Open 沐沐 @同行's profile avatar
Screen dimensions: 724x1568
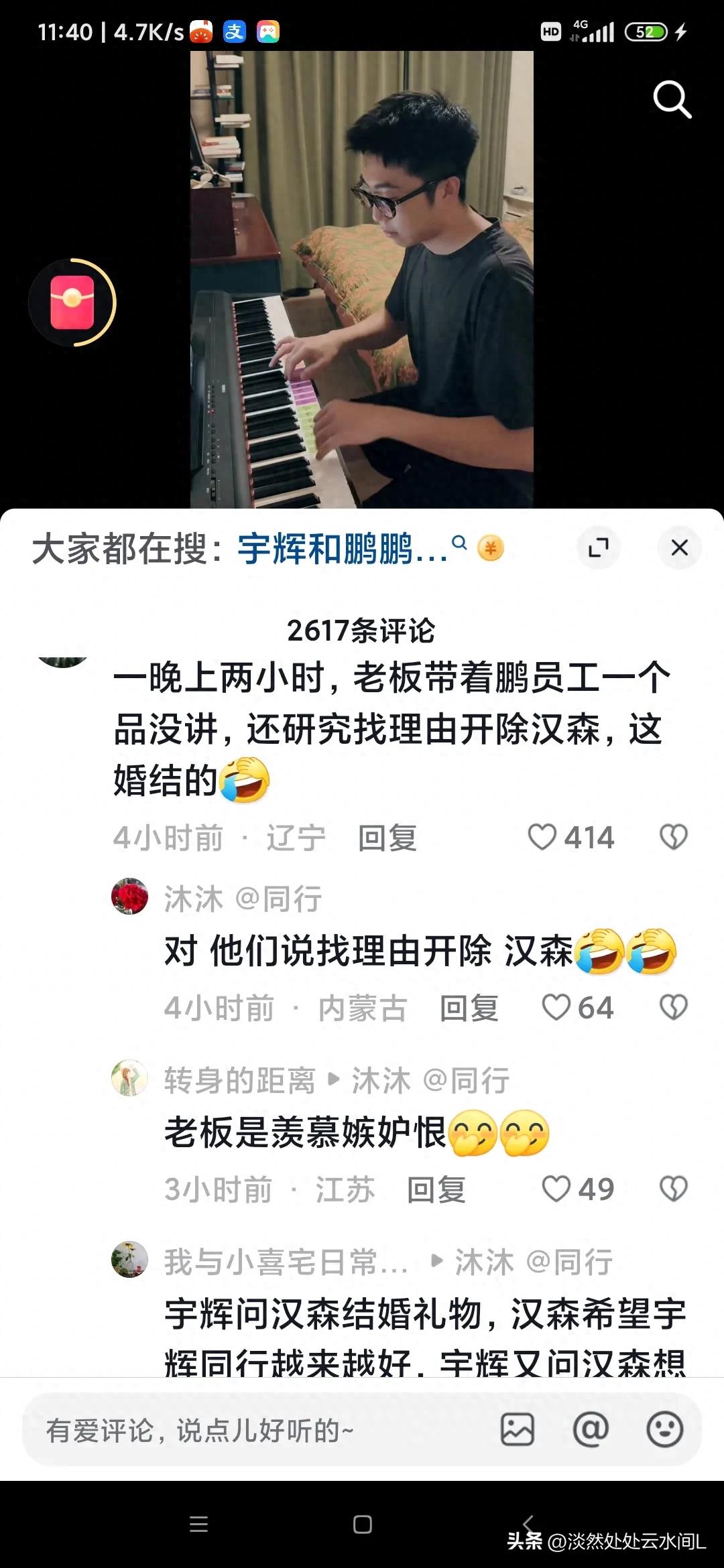(129, 897)
